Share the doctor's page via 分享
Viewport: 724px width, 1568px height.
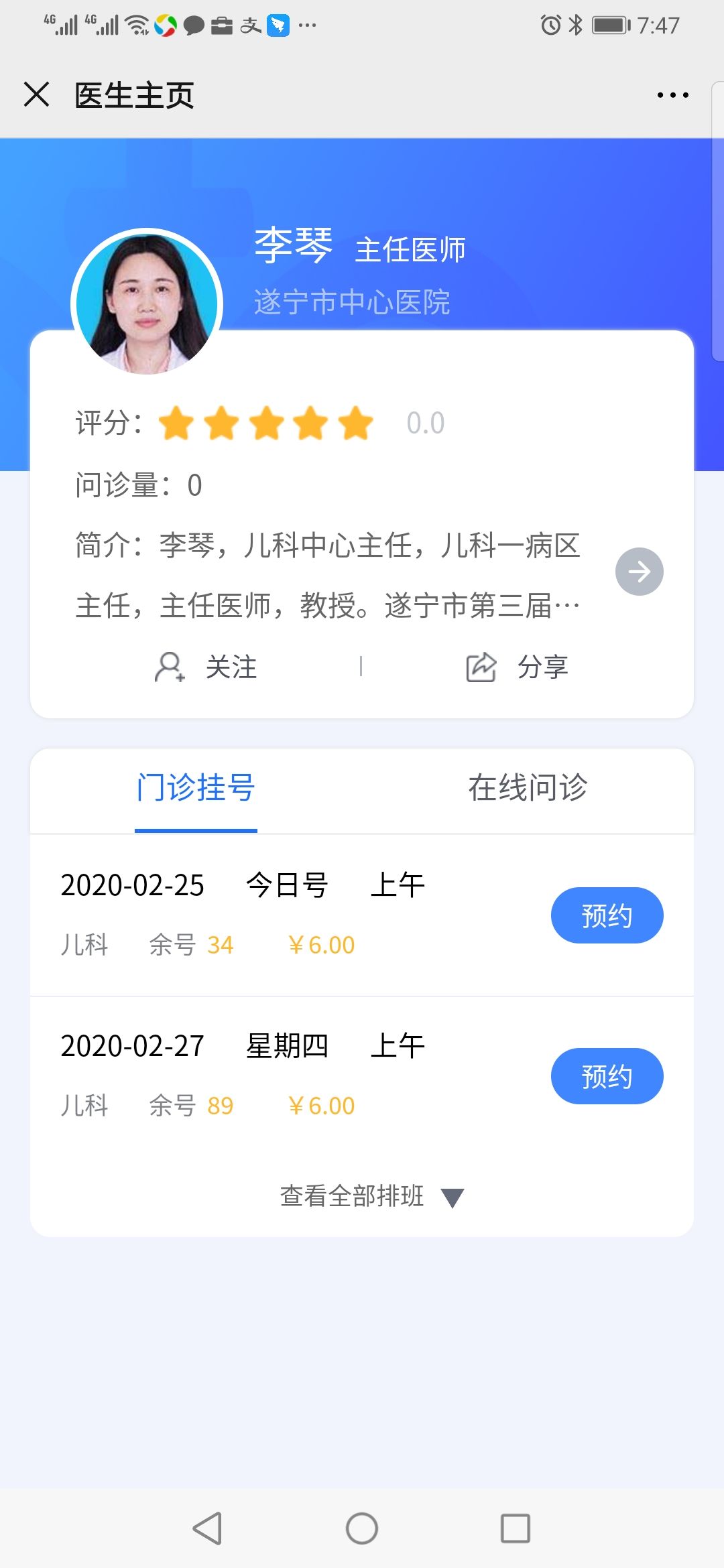click(x=518, y=667)
